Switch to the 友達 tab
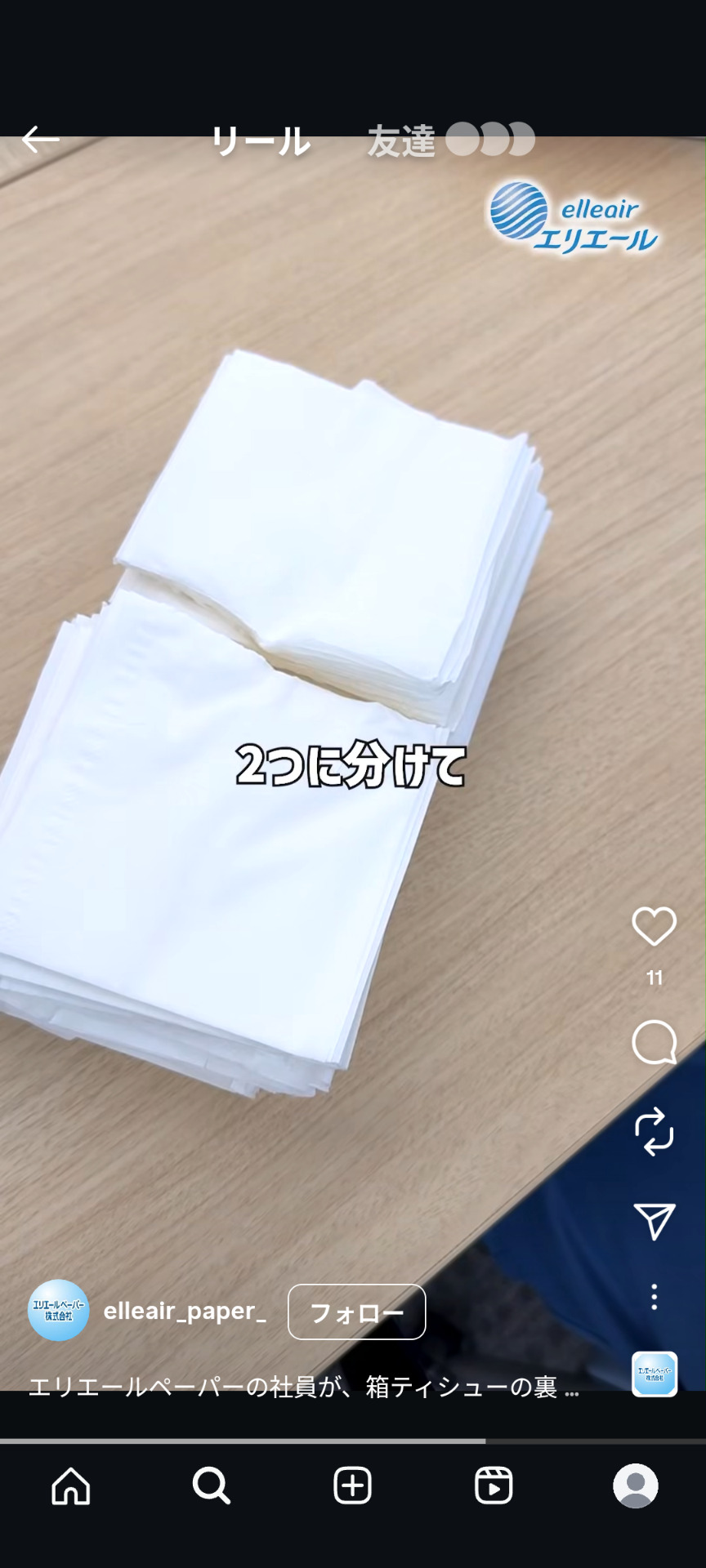Image resolution: width=706 pixels, height=1568 pixels. (x=401, y=141)
